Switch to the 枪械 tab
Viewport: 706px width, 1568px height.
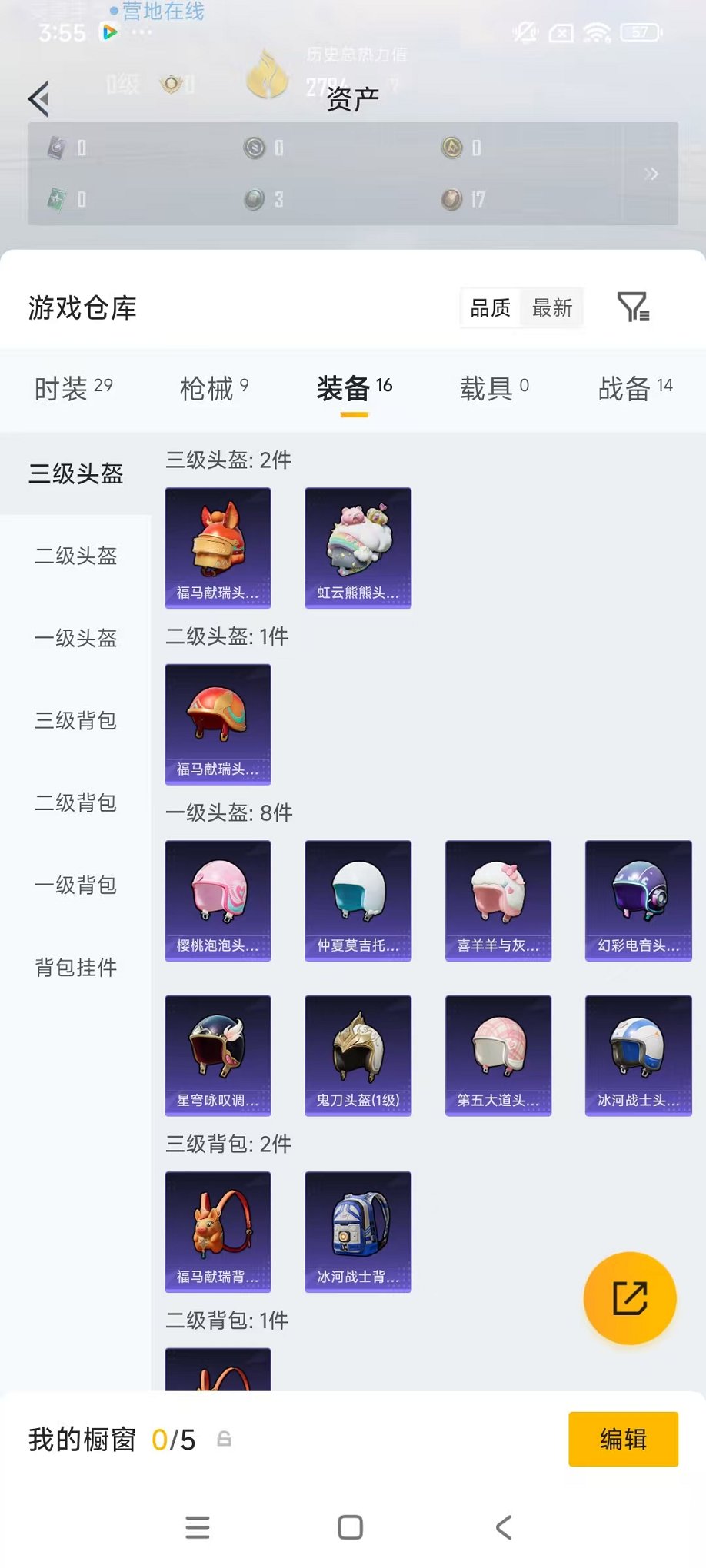[x=214, y=389]
